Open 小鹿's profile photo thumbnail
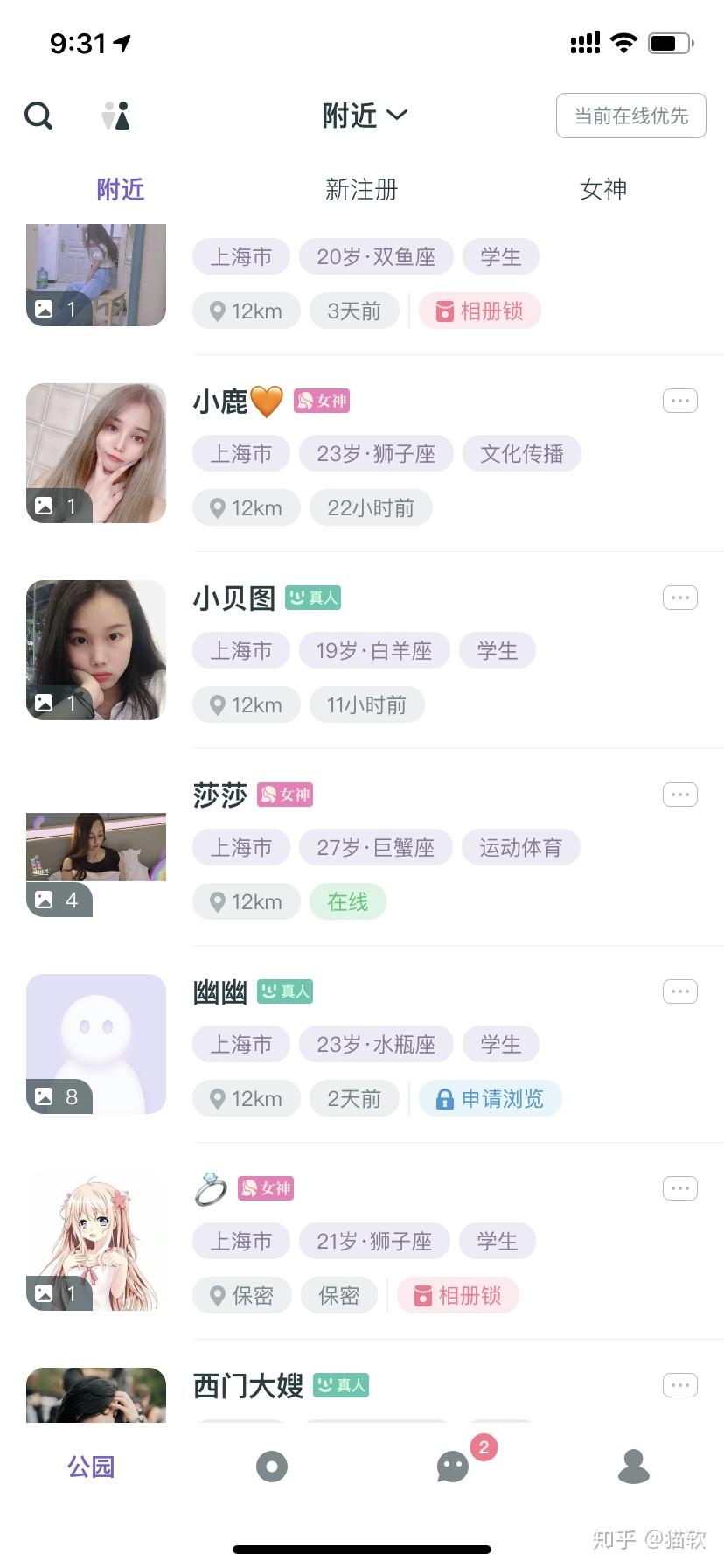Screen dimensions: 724x1568 (x=95, y=453)
